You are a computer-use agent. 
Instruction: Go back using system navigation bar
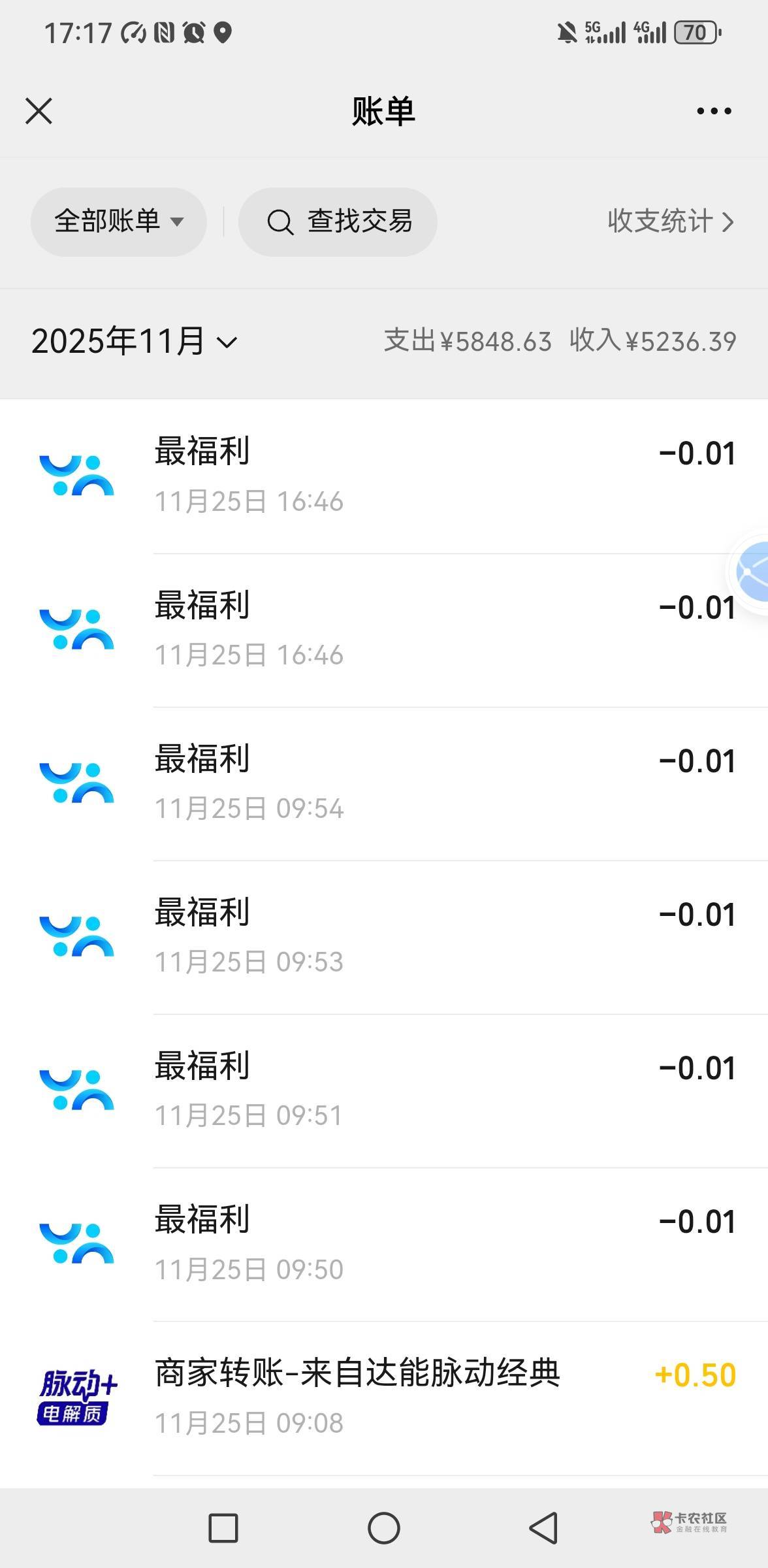[543, 1528]
